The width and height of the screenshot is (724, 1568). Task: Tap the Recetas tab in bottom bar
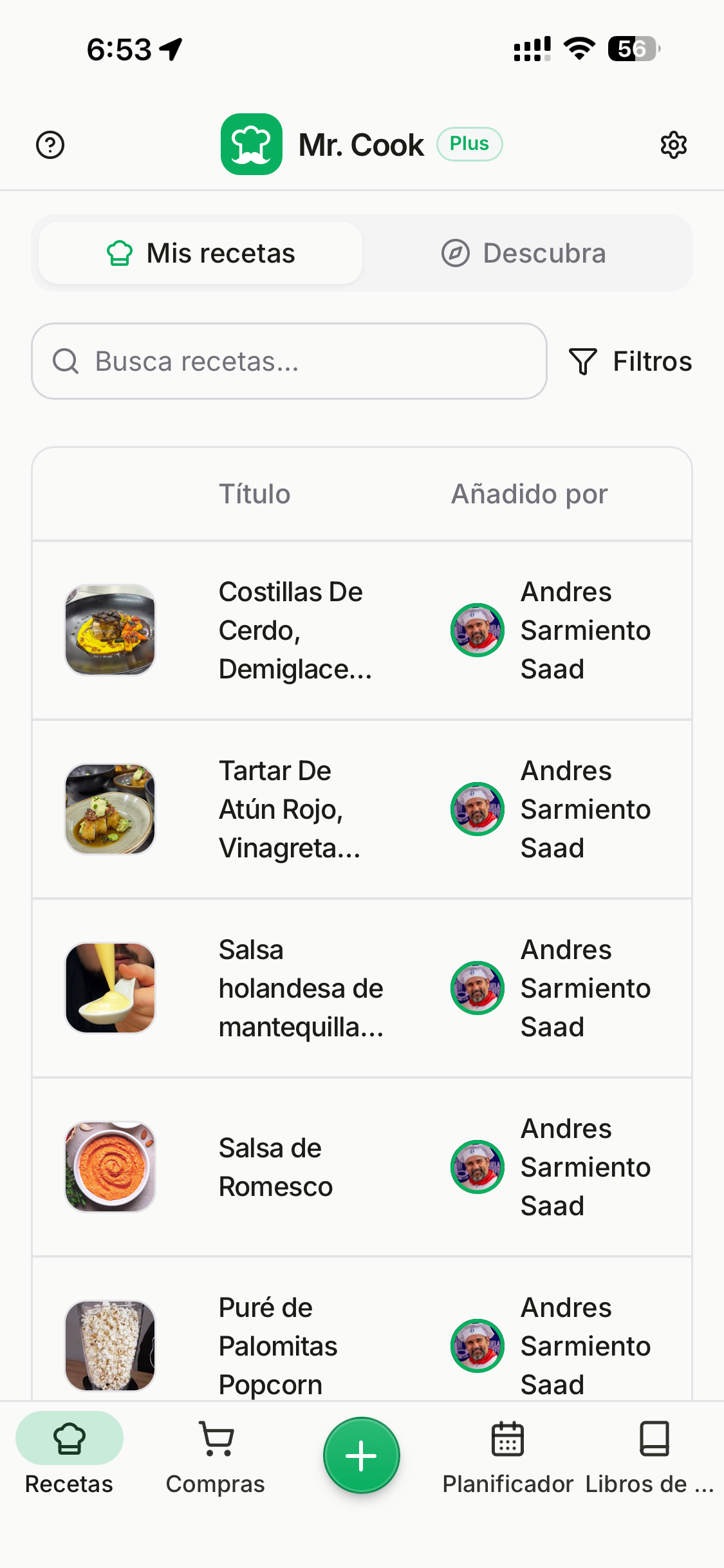70,1456
